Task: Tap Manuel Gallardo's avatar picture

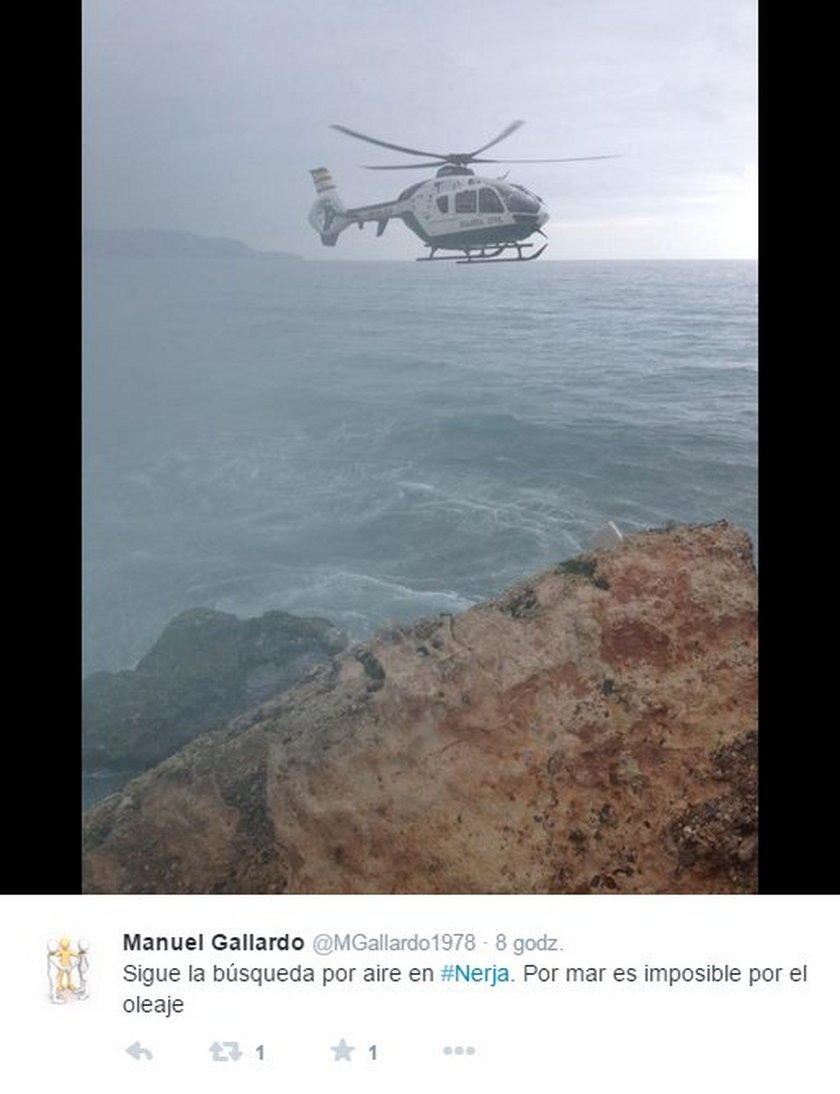Action: (68, 969)
